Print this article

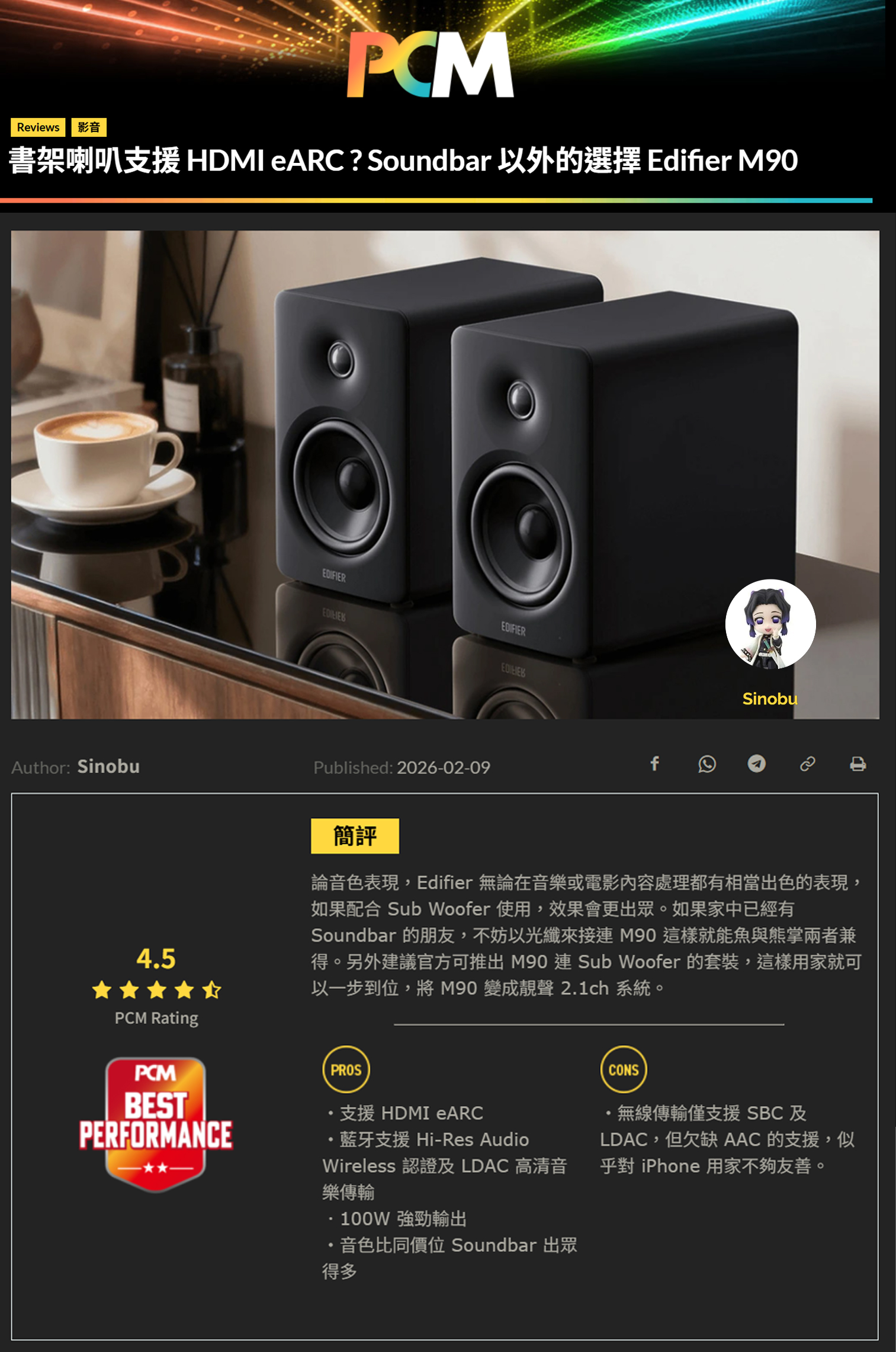[x=858, y=764]
